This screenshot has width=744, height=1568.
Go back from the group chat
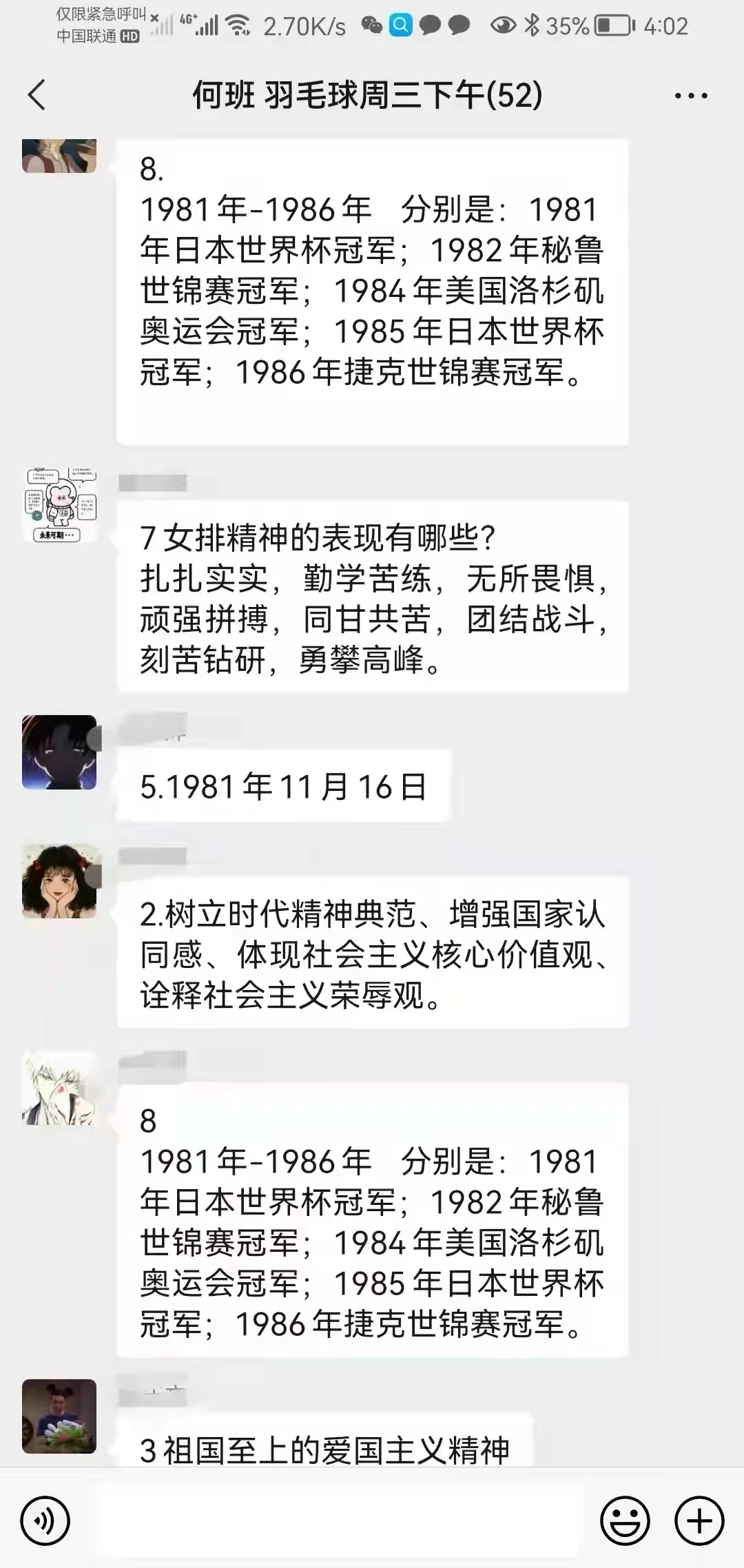tap(37, 95)
